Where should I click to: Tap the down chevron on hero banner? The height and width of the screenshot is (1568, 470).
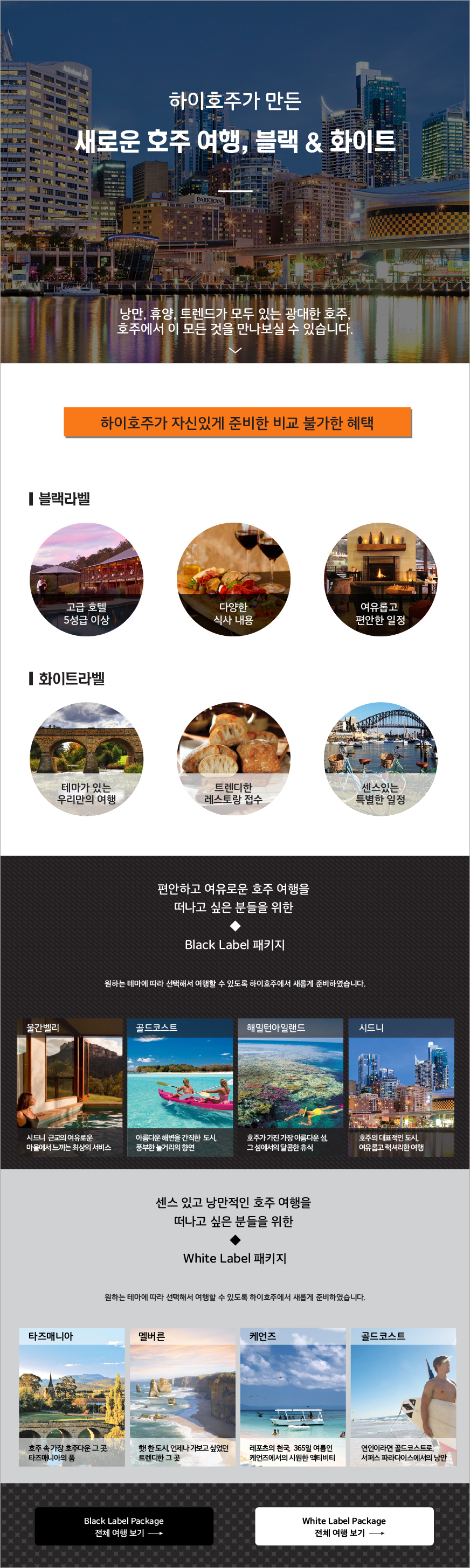tap(235, 350)
